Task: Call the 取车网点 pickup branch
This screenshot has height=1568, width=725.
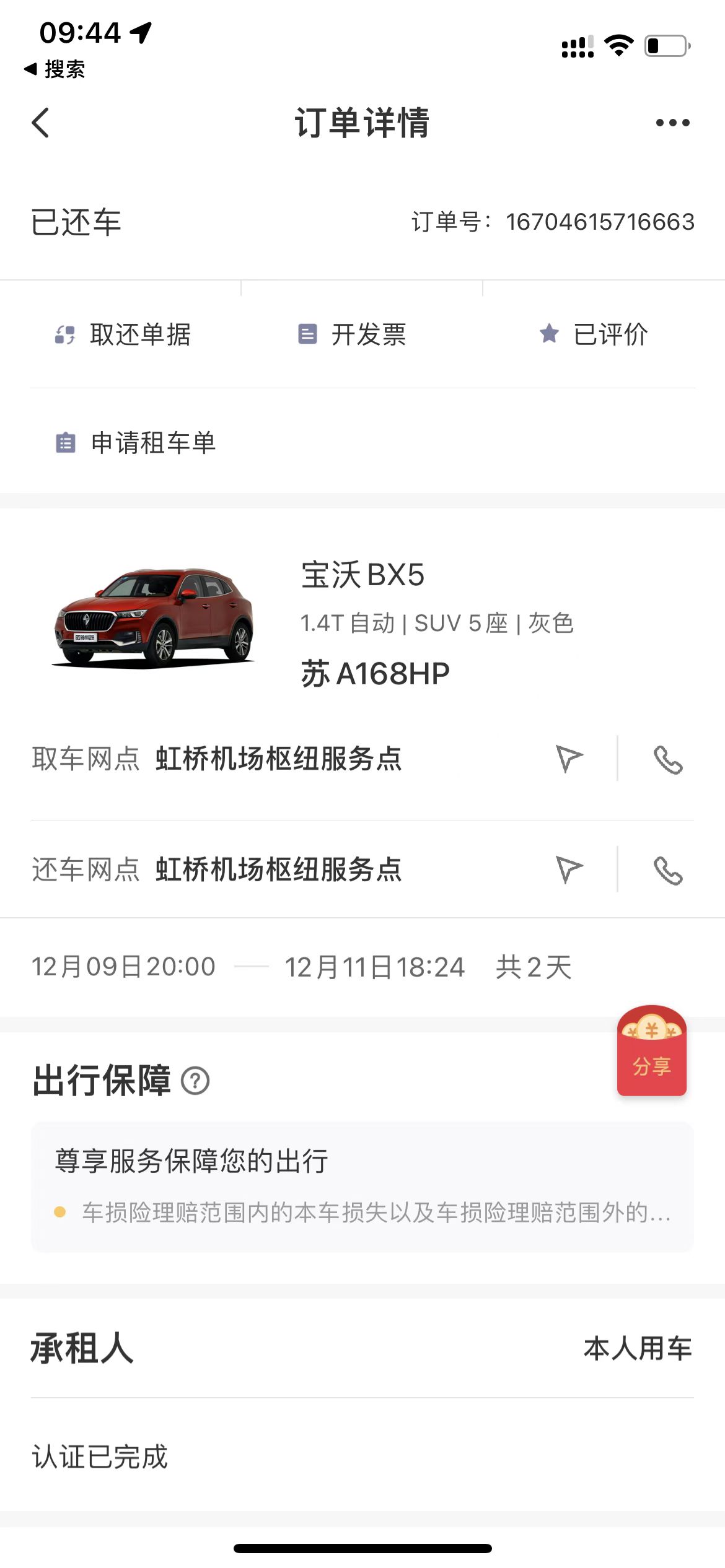Action: point(668,760)
